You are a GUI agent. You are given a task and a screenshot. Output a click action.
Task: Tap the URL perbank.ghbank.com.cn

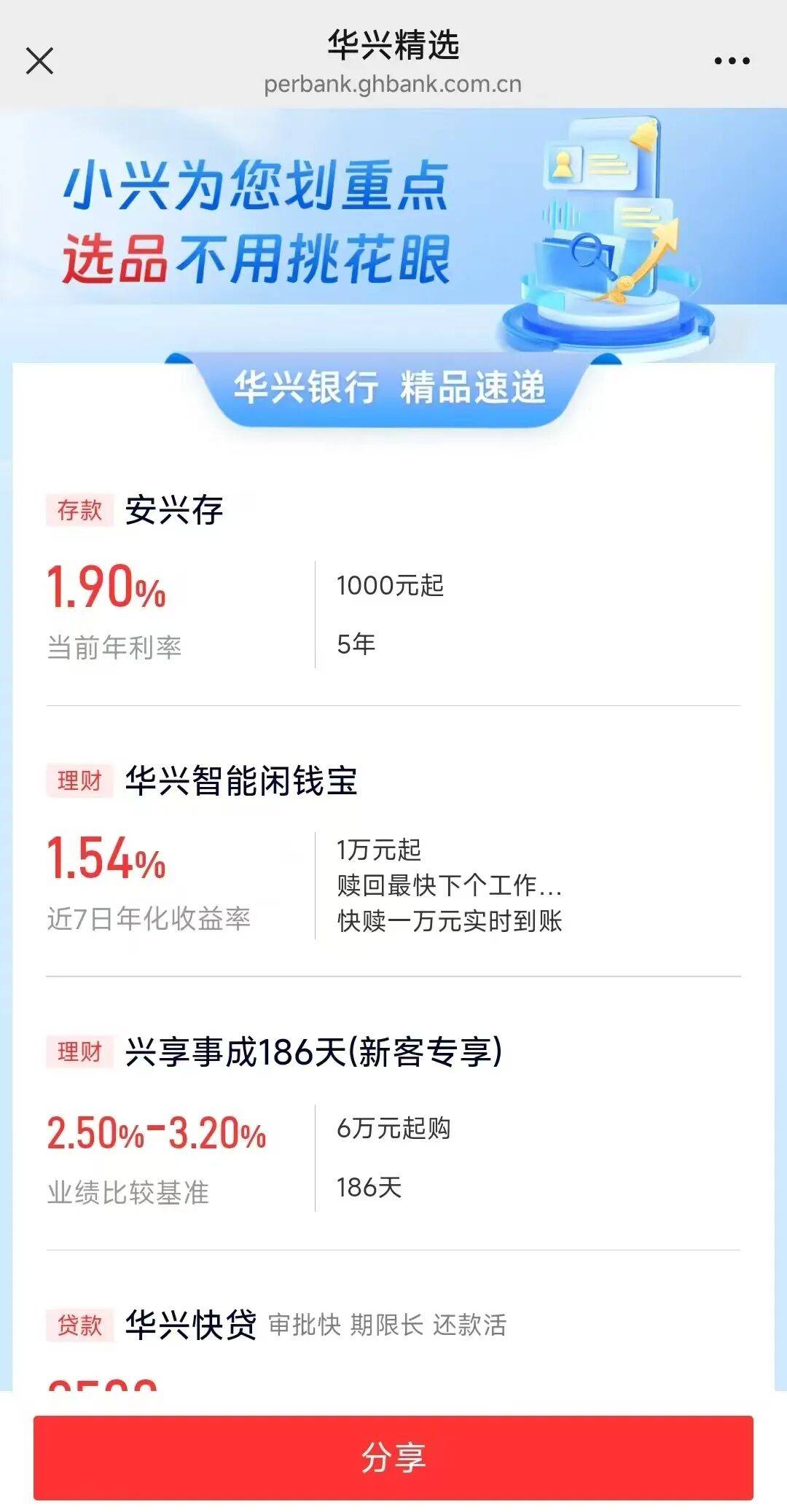point(393,83)
